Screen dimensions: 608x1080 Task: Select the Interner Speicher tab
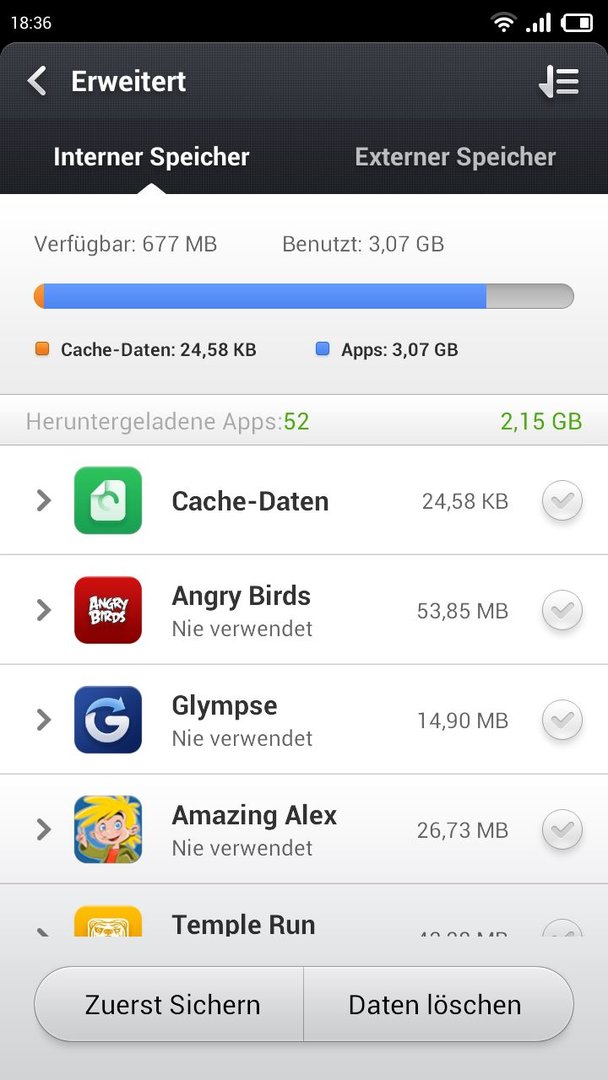click(151, 156)
